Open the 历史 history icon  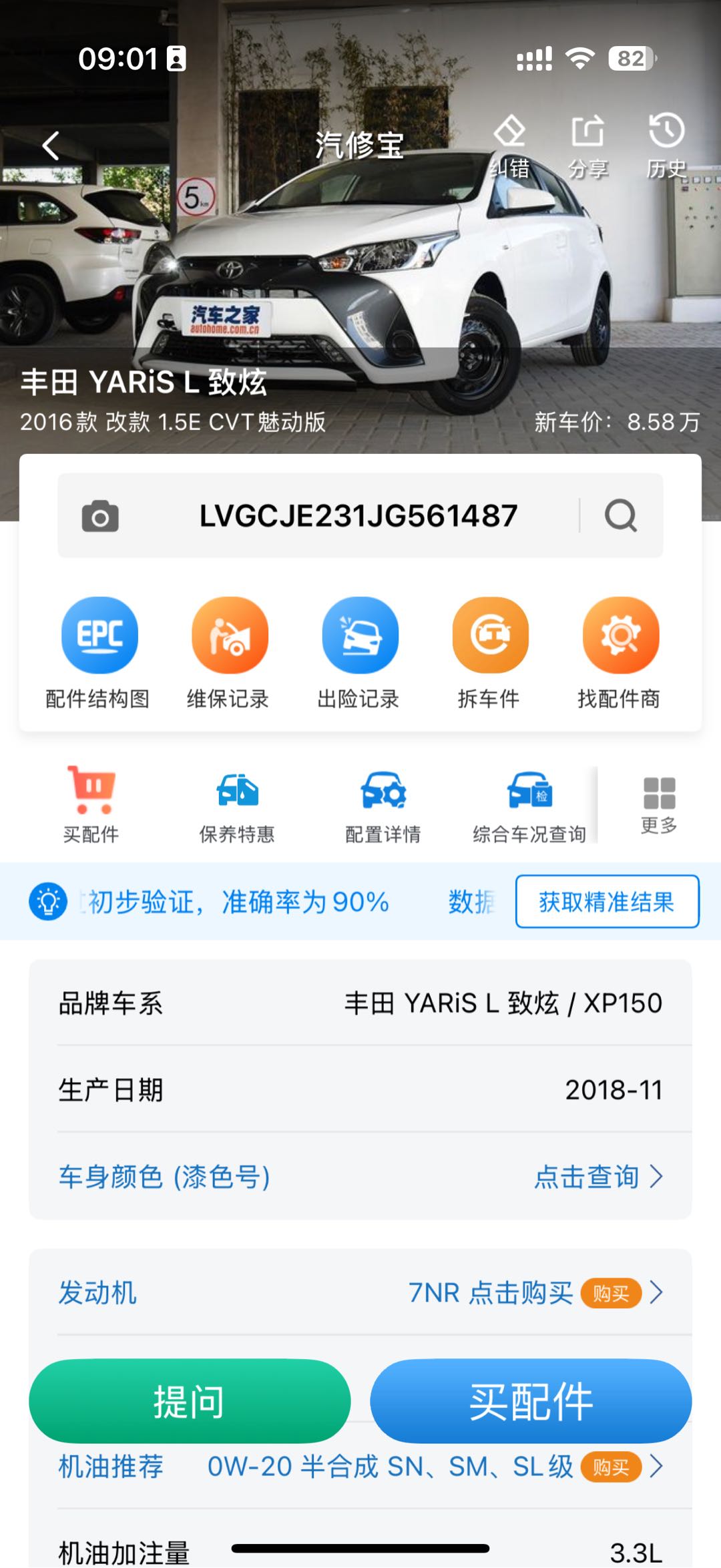point(666,145)
